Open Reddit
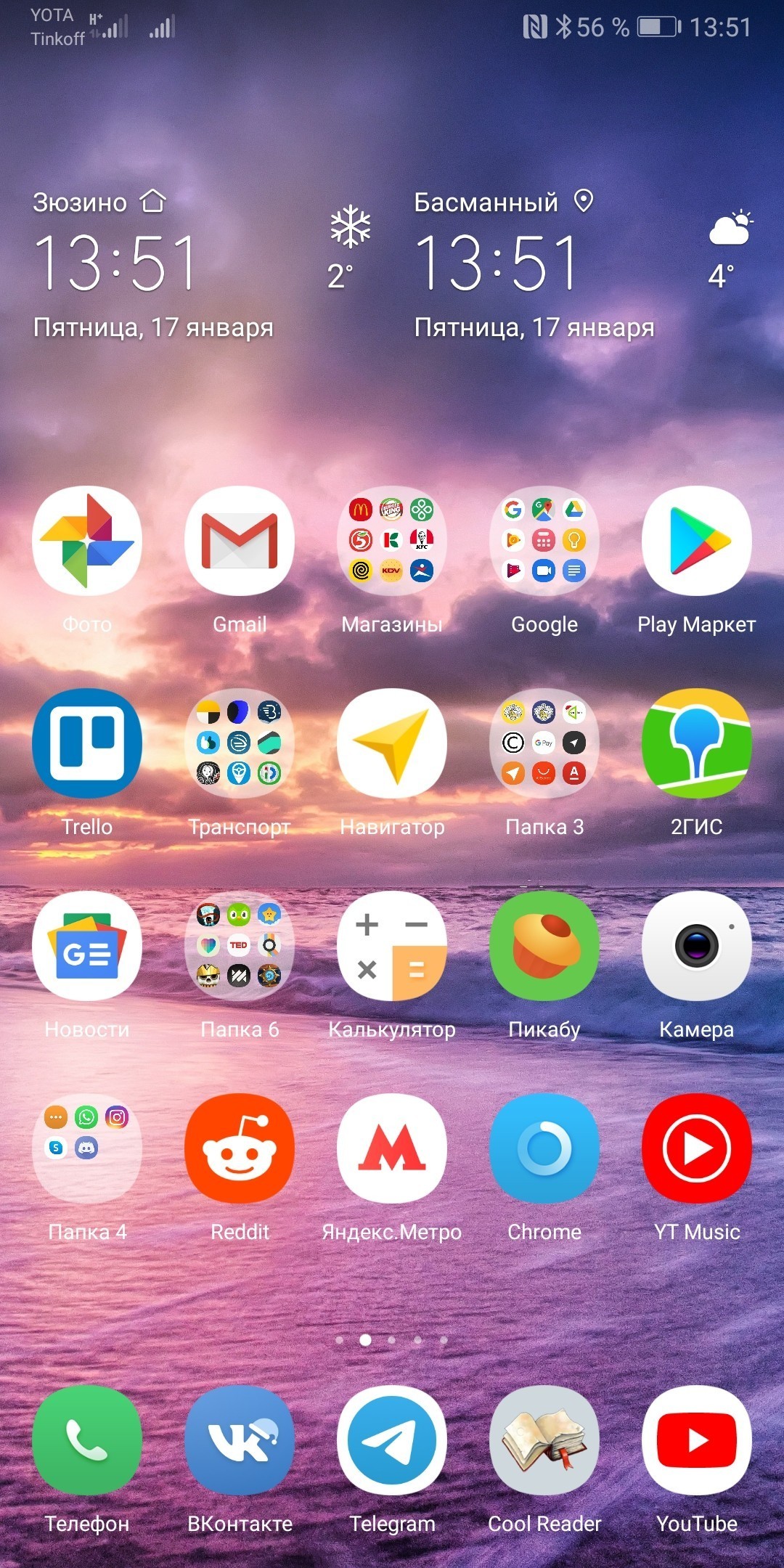The height and width of the screenshot is (1568, 784). pyautogui.click(x=240, y=1148)
